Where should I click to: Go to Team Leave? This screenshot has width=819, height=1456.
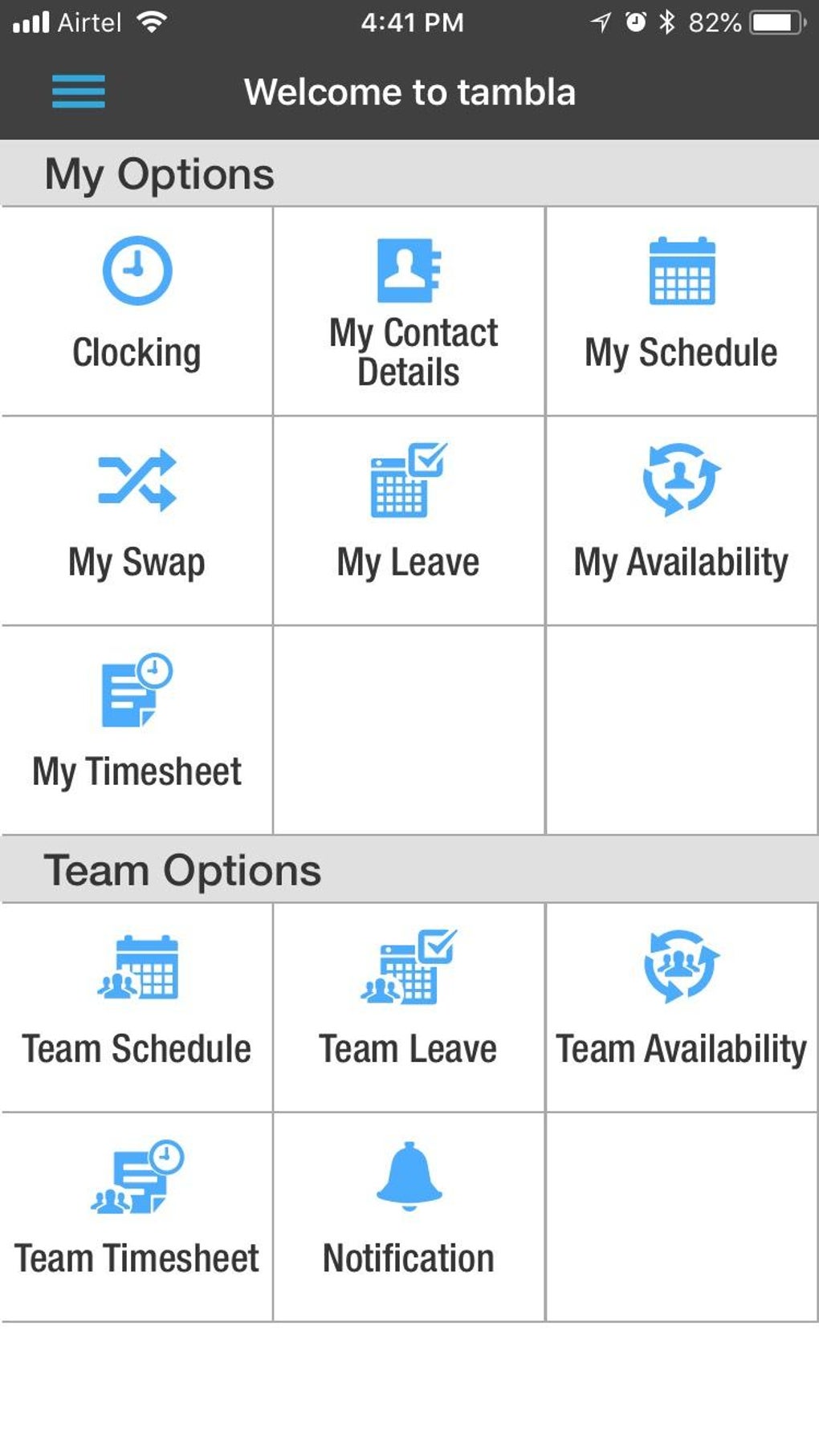tap(409, 1007)
